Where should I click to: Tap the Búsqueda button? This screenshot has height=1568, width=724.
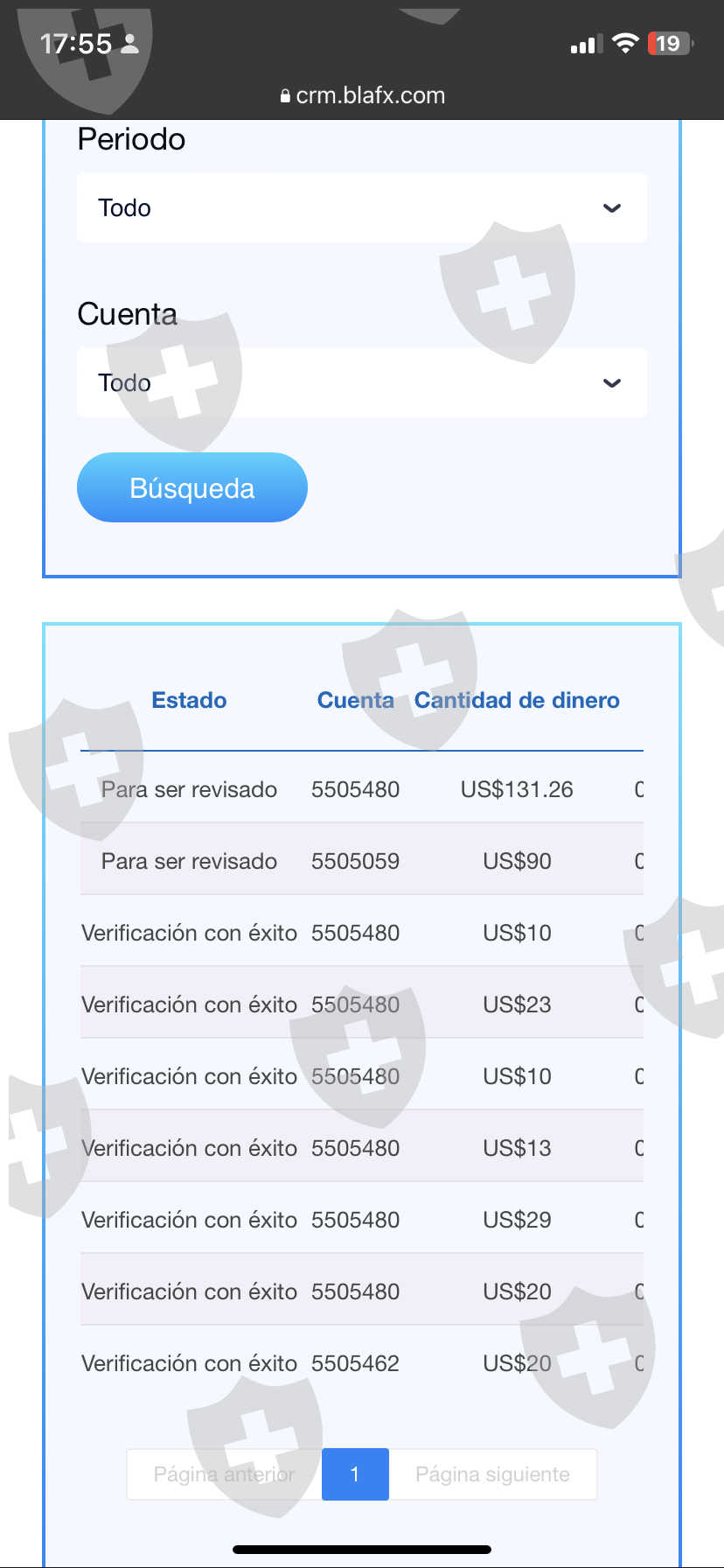[x=192, y=487]
